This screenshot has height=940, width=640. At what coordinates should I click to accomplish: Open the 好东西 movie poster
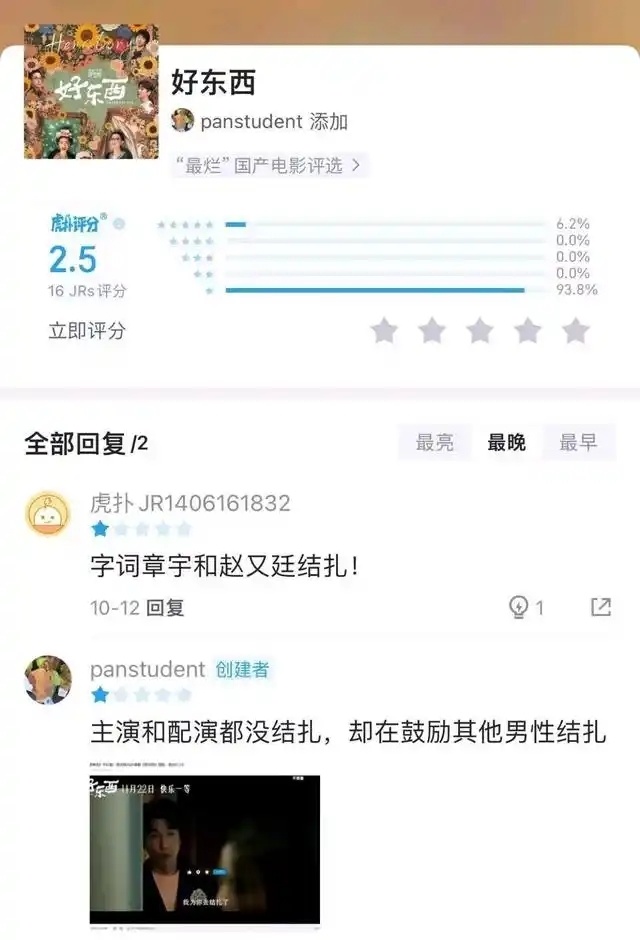pos(91,92)
